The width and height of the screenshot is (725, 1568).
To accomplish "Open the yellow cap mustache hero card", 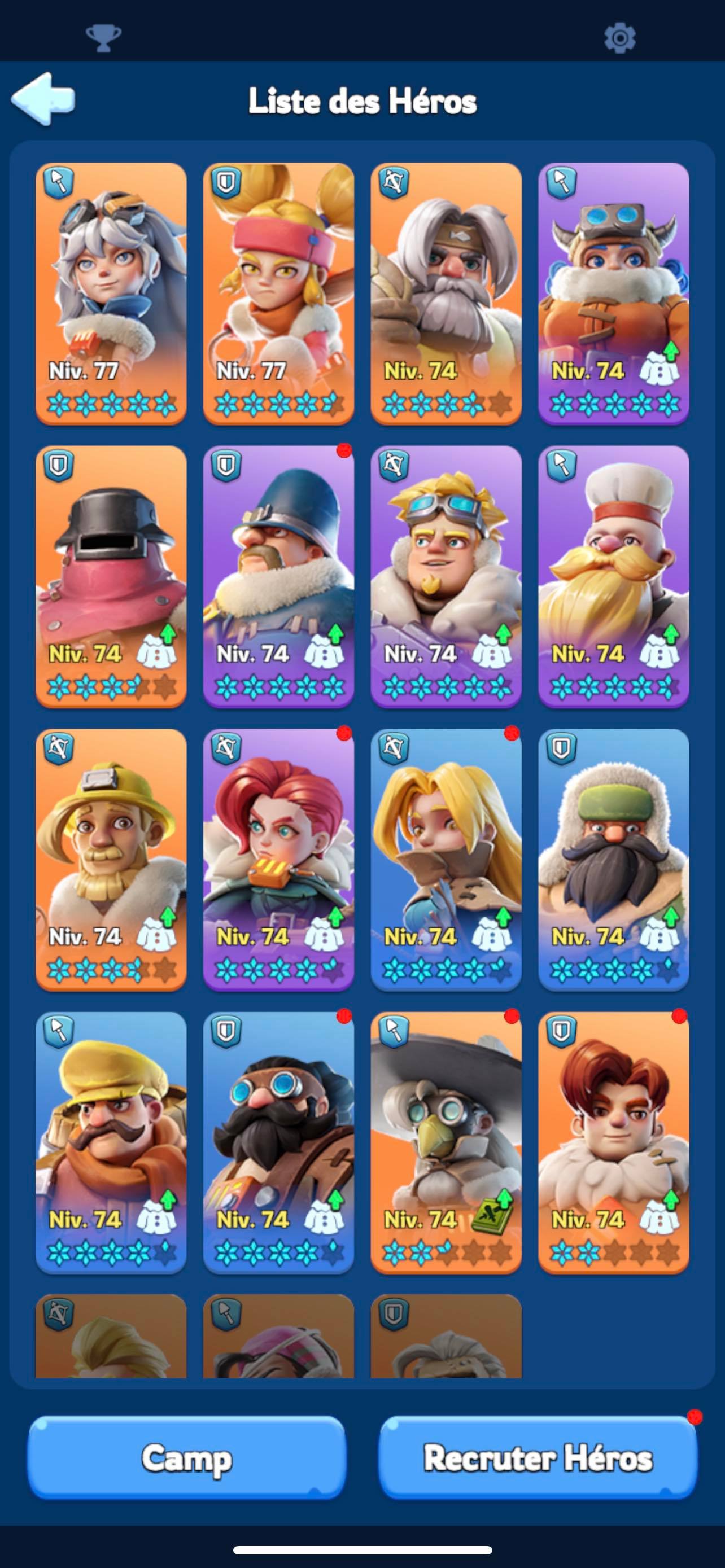I will pyautogui.click(x=111, y=1142).
